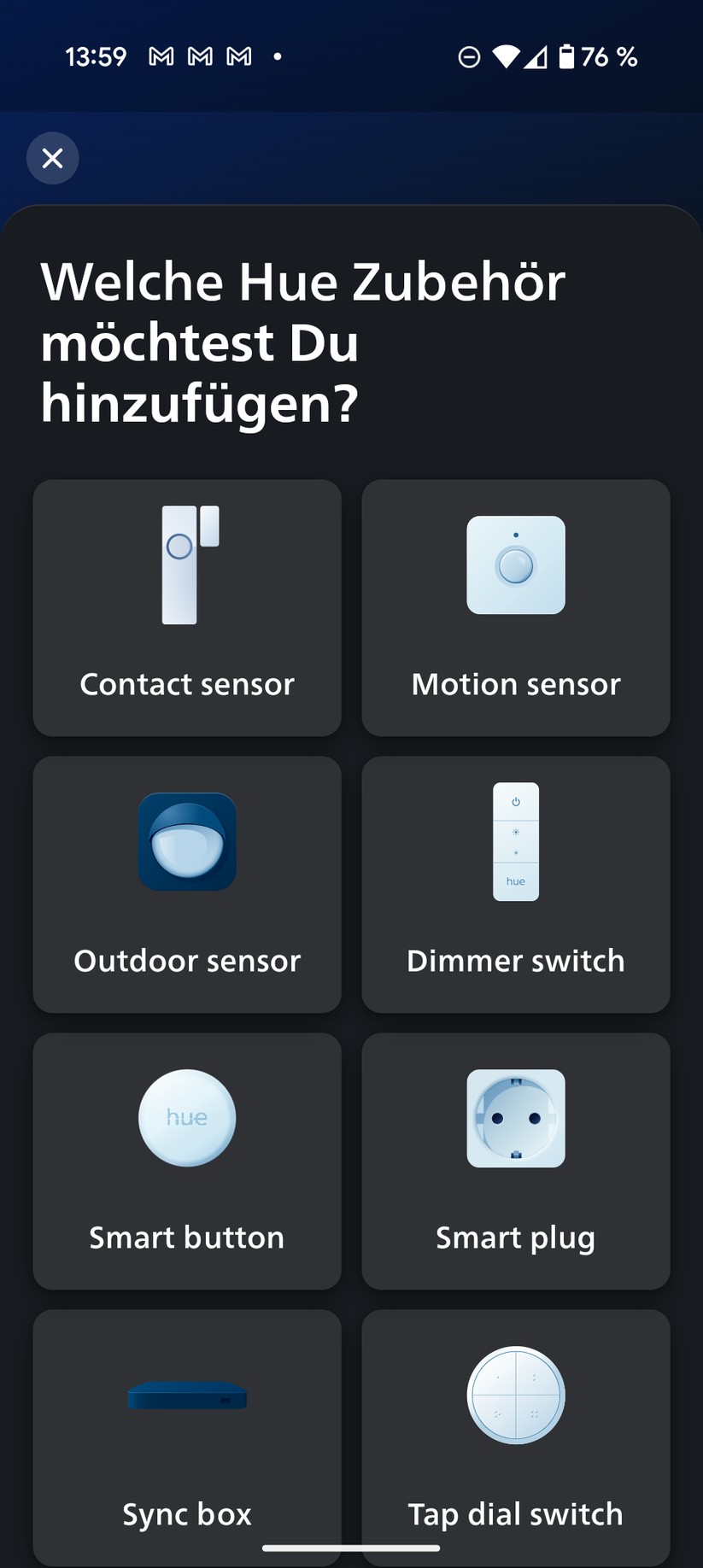Select the Smart plug socket icon
The width and height of the screenshot is (703, 1568).
point(515,1119)
